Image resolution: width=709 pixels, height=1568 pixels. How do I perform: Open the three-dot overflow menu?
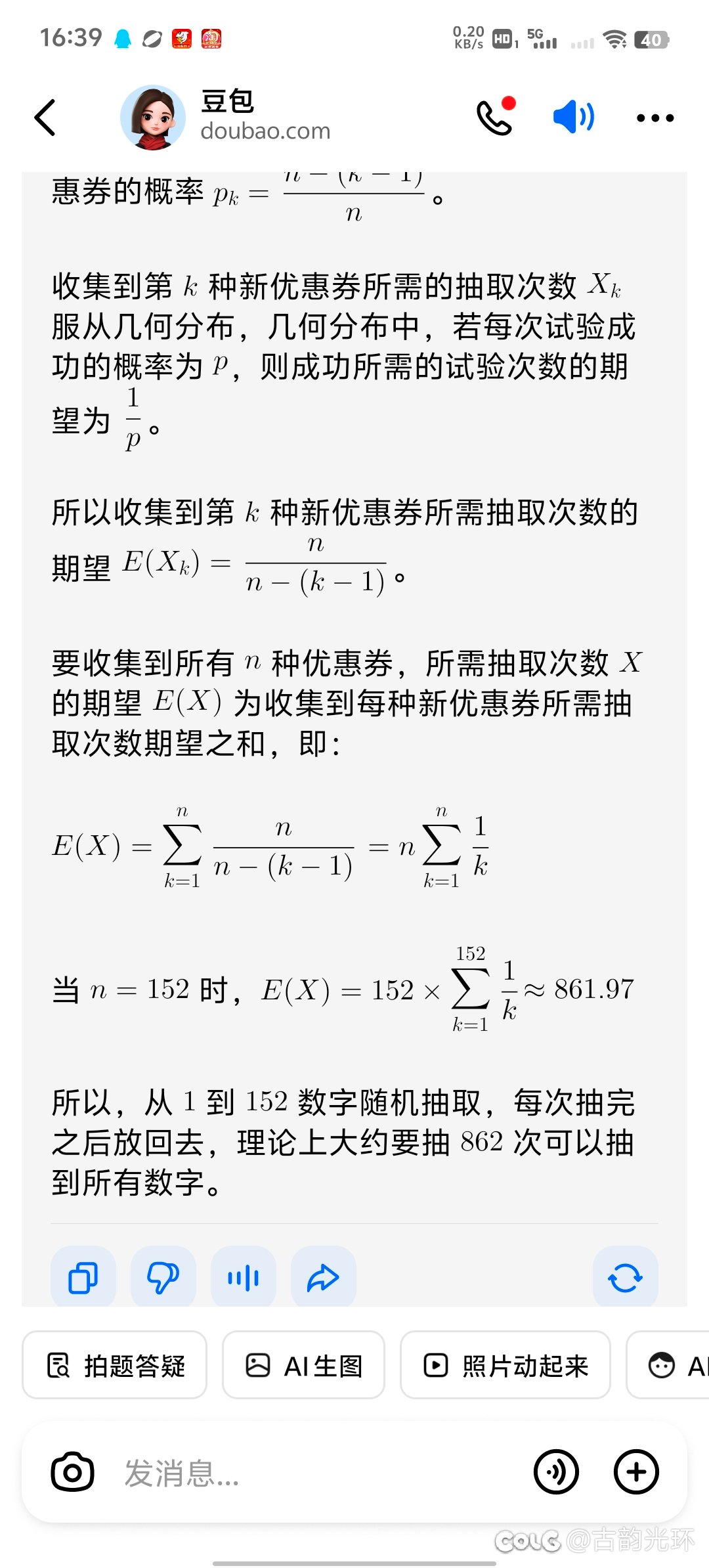pyautogui.click(x=655, y=118)
